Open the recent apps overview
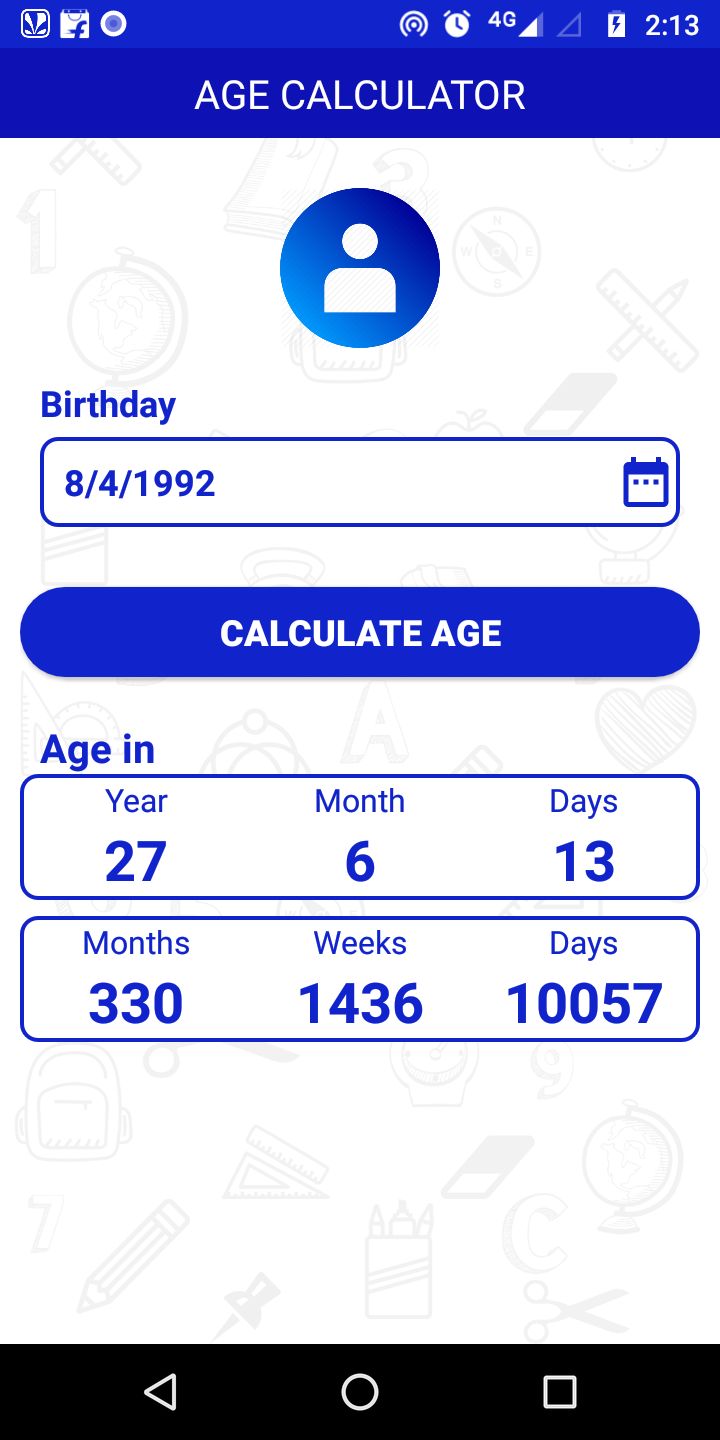The image size is (720, 1440). tap(560, 1391)
